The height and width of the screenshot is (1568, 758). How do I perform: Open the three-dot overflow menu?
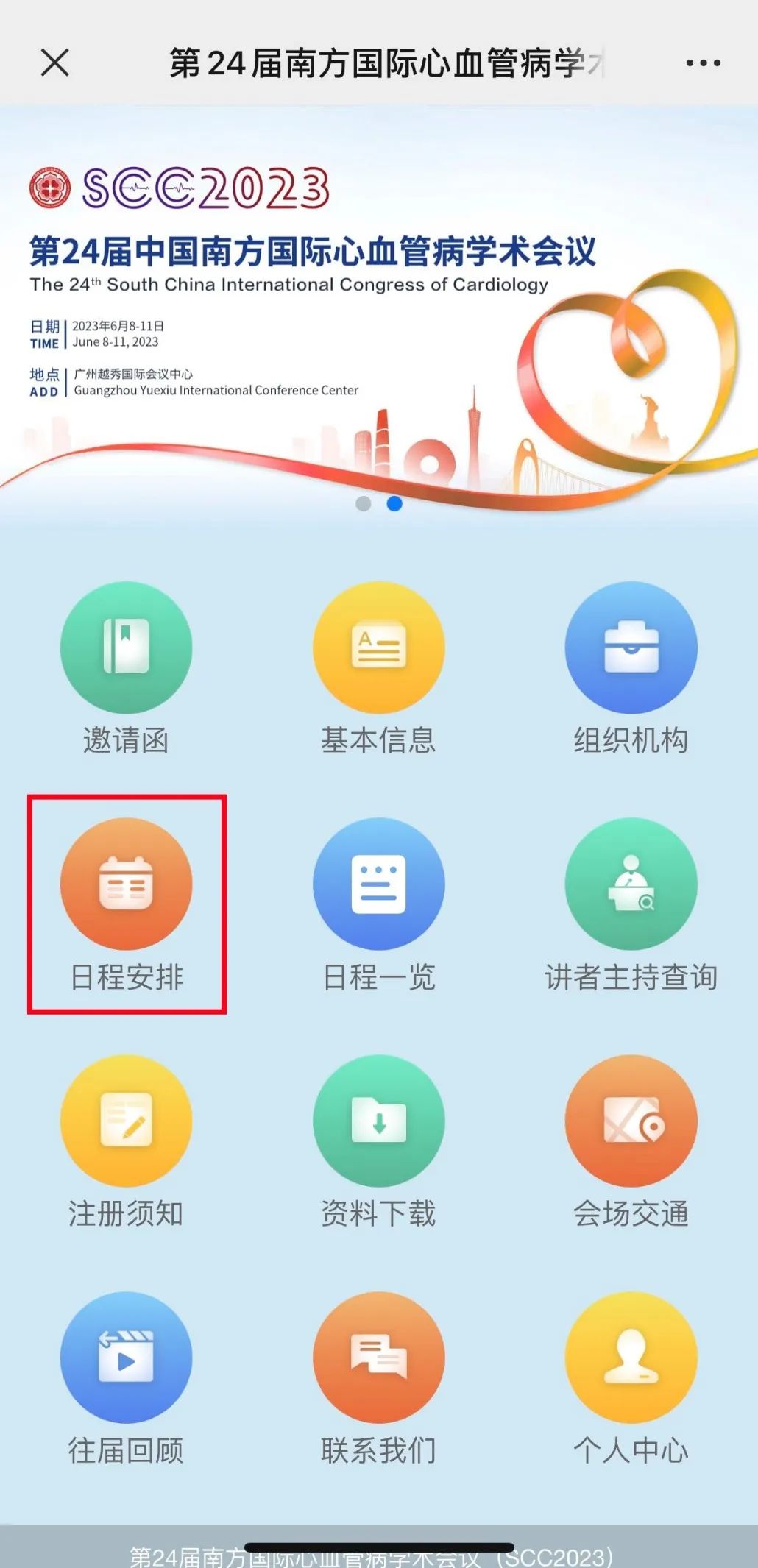703,63
